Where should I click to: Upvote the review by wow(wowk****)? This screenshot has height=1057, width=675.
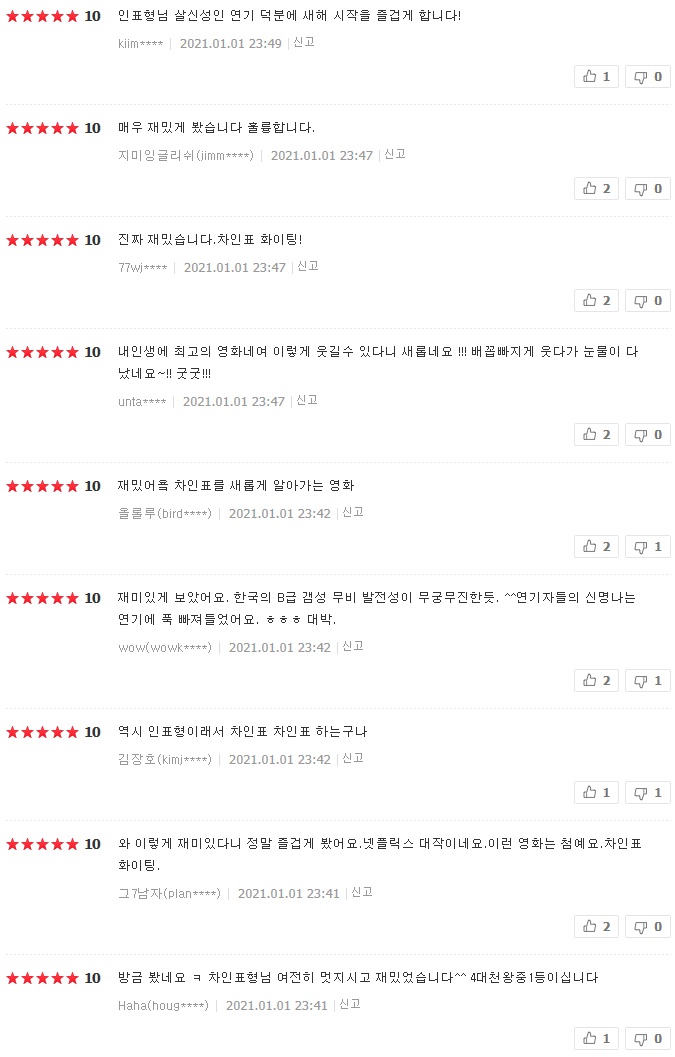click(x=596, y=680)
